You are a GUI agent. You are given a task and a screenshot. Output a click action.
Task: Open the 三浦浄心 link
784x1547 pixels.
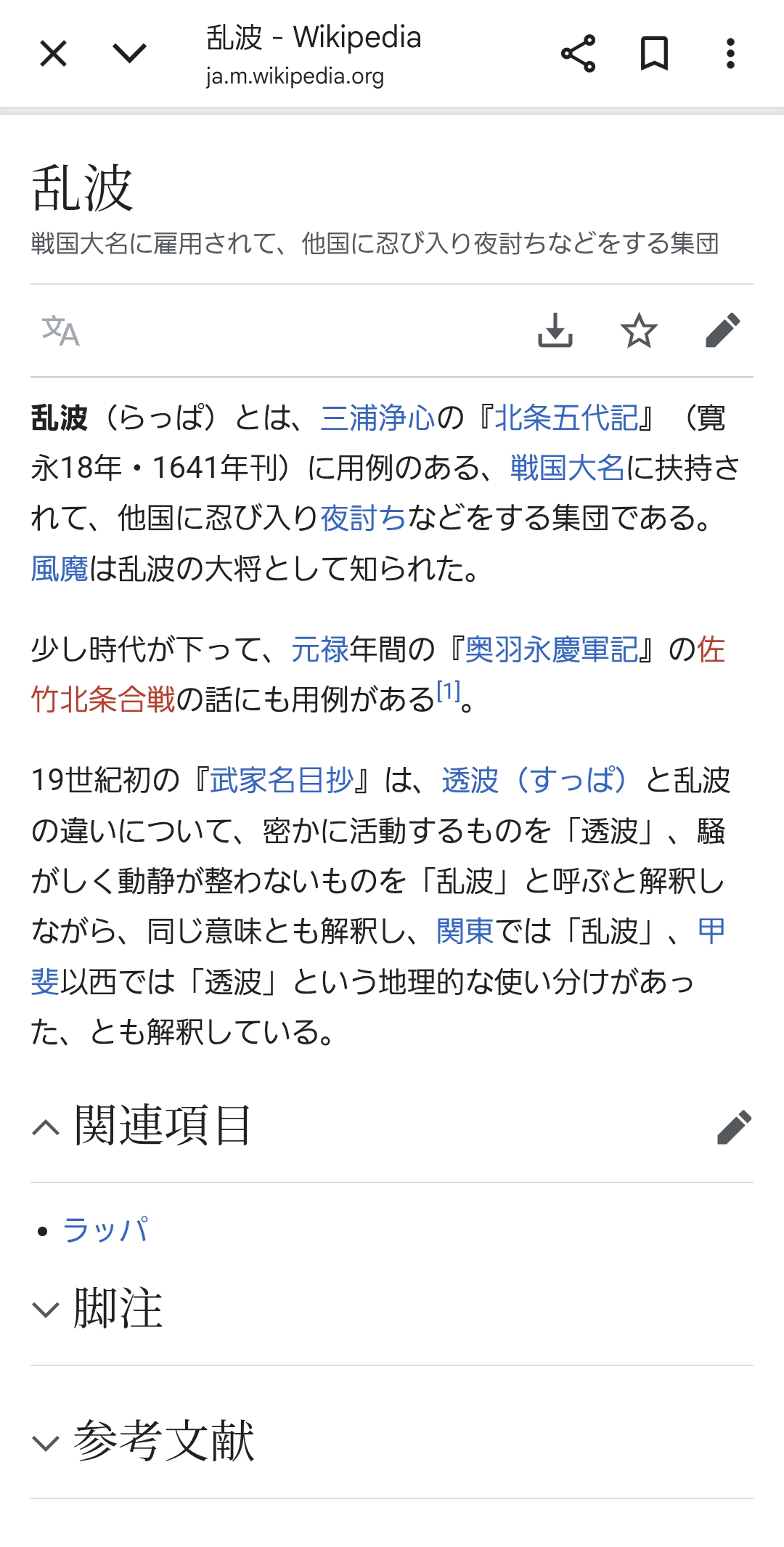377,418
